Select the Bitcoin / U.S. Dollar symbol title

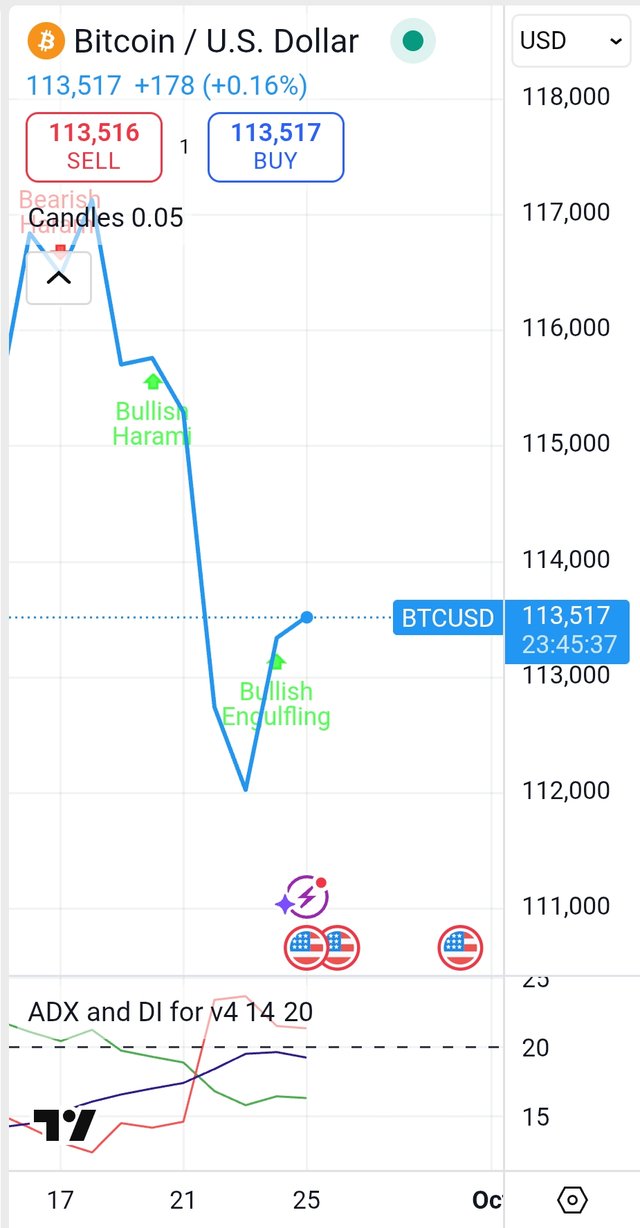tap(215, 41)
